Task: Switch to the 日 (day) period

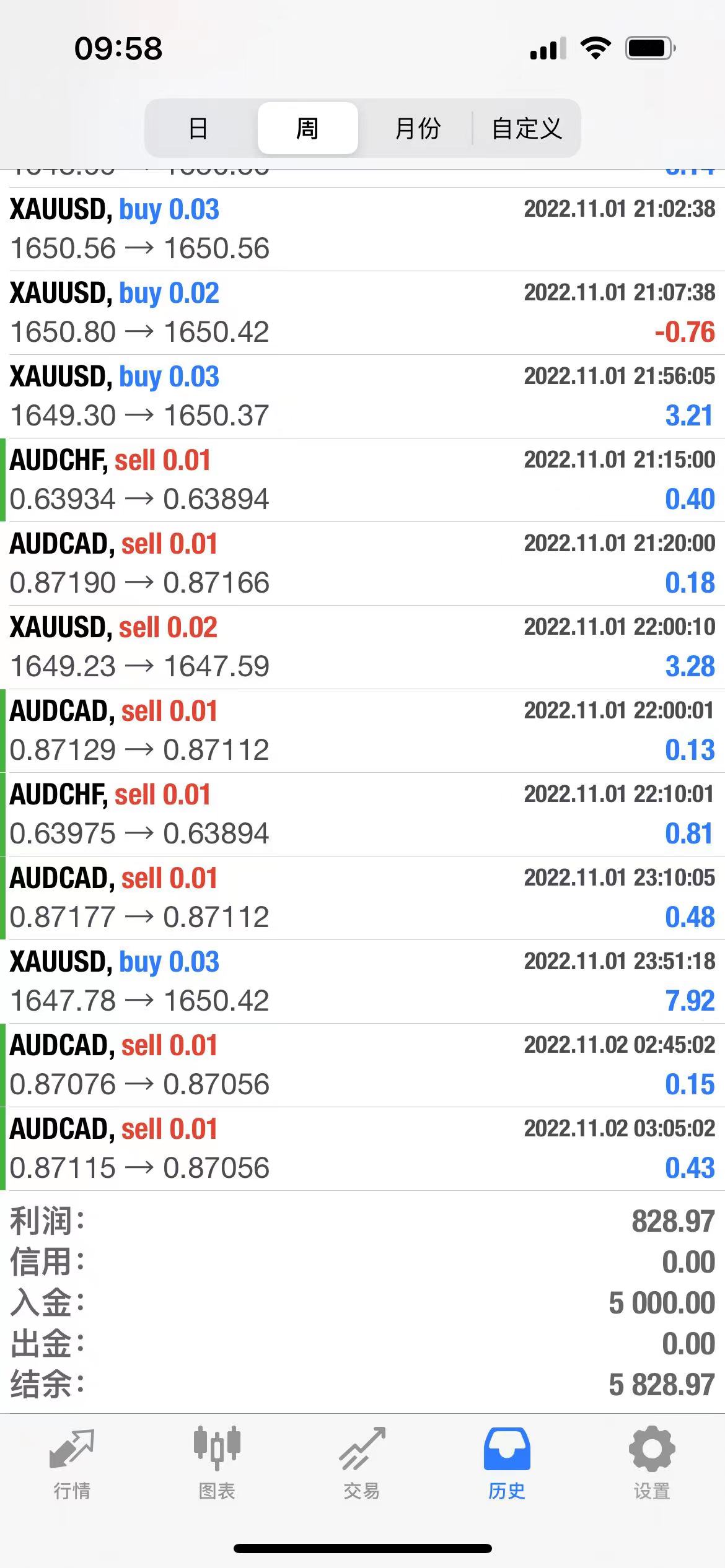Action: [198, 128]
